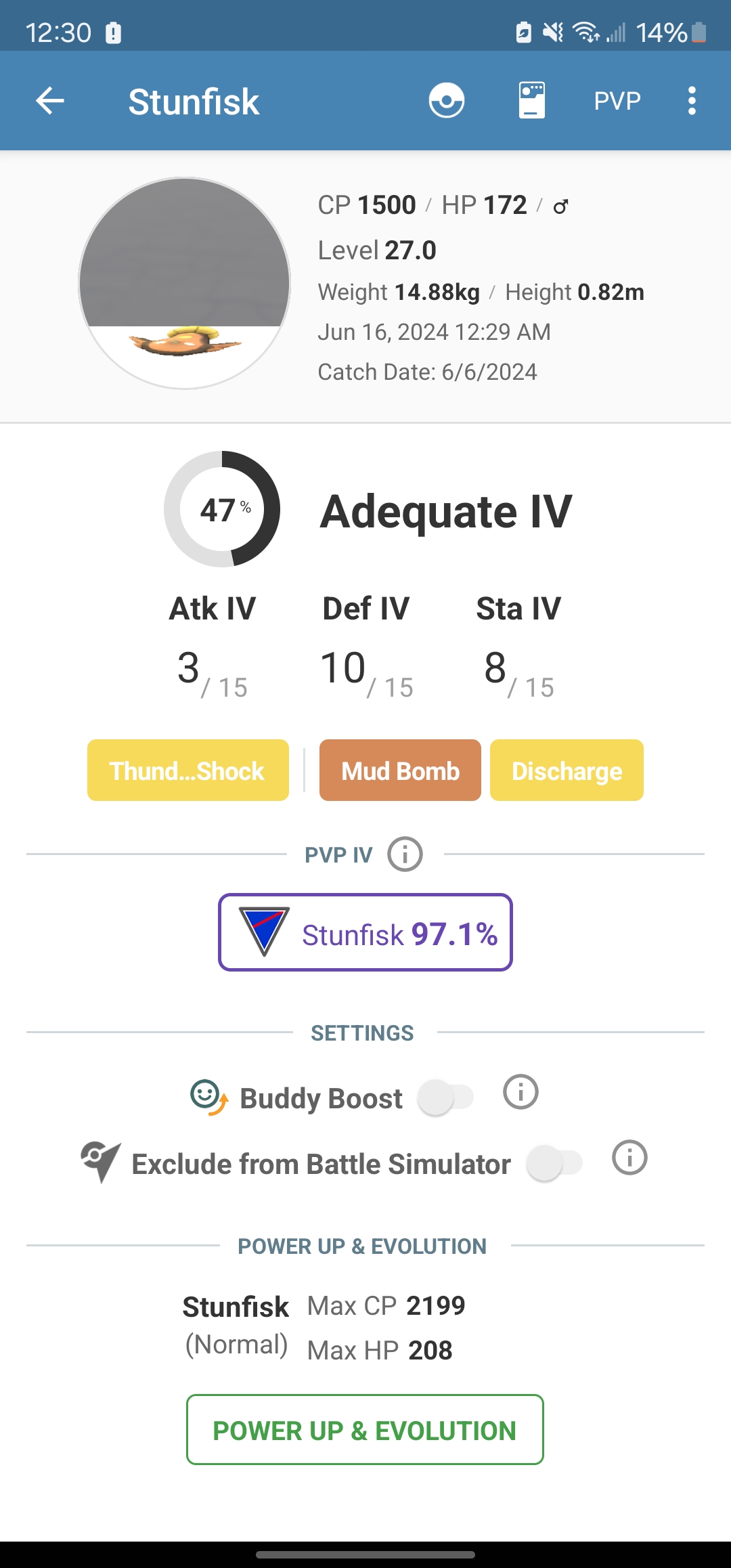View info about Buddy Boost
The height and width of the screenshot is (1568, 731).
pyautogui.click(x=520, y=1092)
